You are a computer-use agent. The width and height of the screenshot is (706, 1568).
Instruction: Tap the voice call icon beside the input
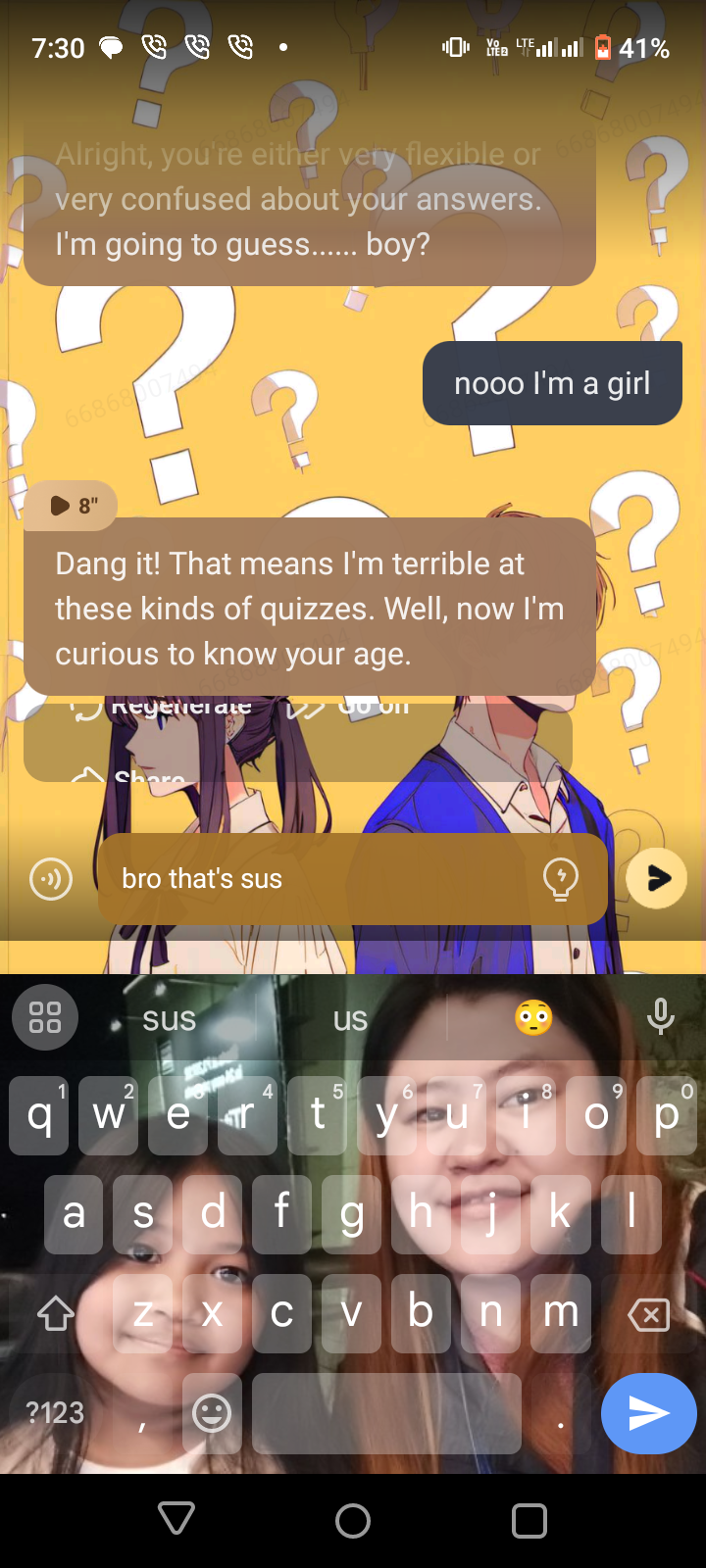[51, 879]
